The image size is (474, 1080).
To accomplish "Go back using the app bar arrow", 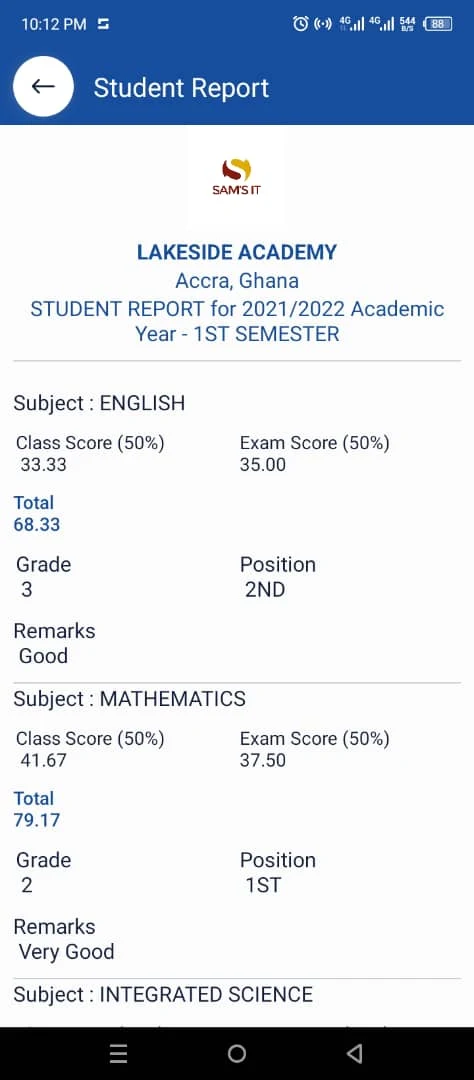I will click(43, 86).
